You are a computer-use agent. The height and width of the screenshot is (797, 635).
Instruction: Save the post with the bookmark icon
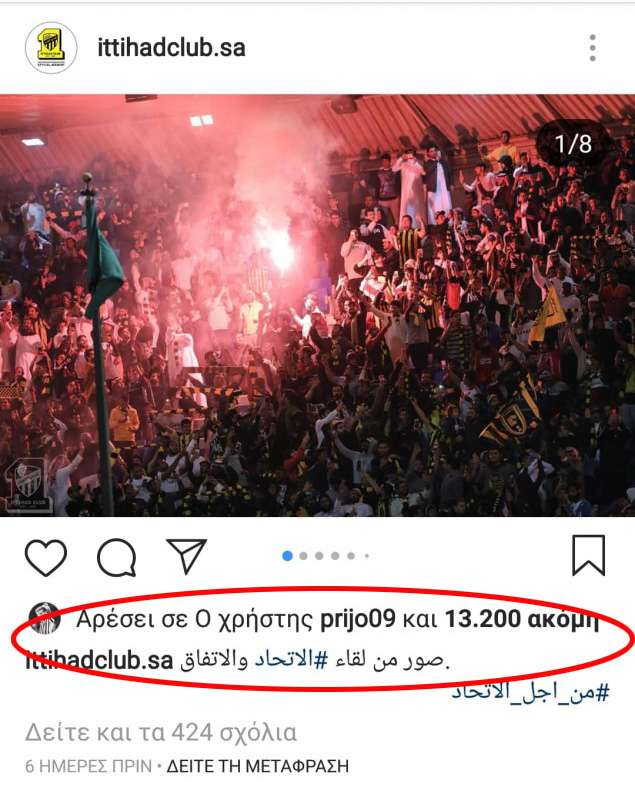point(588,555)
